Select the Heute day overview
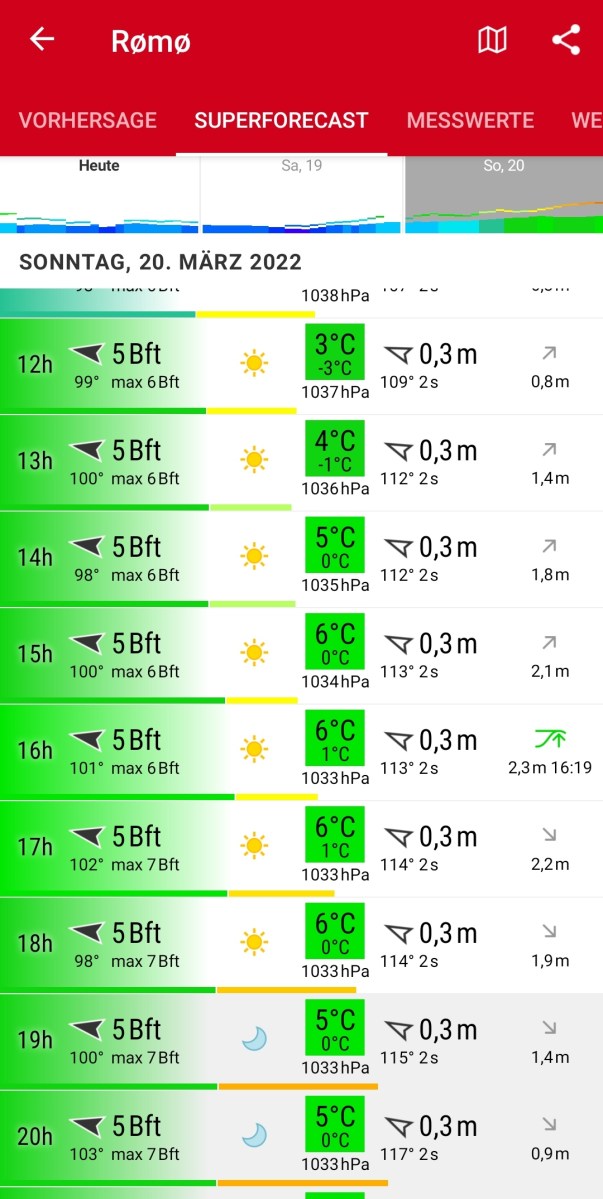 coord(99,194)
